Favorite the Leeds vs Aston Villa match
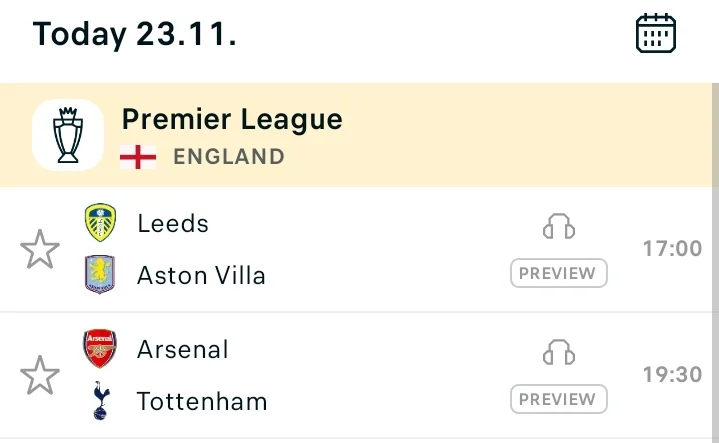The height and width of the screenshot is (443, 719). 40,249
